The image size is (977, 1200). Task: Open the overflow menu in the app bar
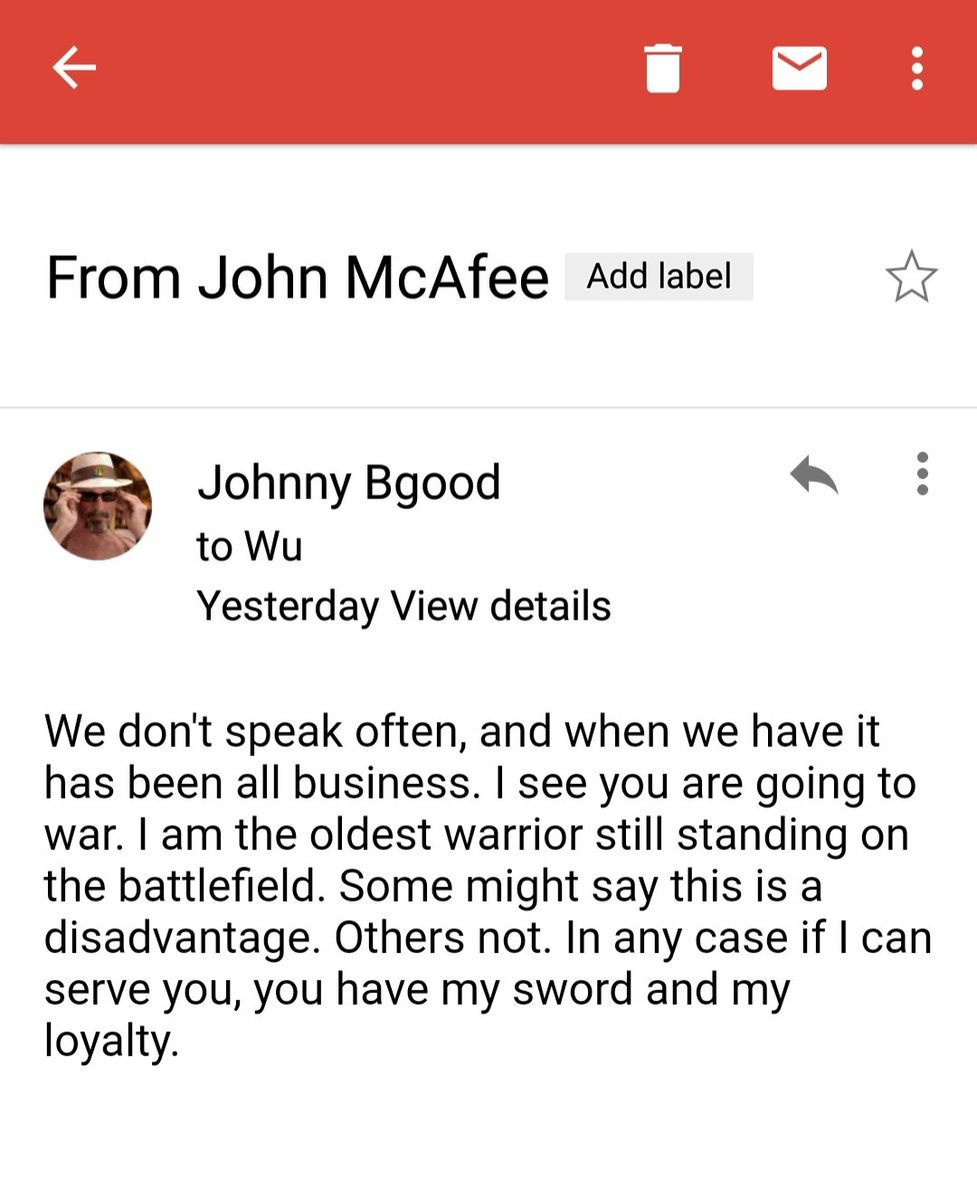(x=917, y=69)
